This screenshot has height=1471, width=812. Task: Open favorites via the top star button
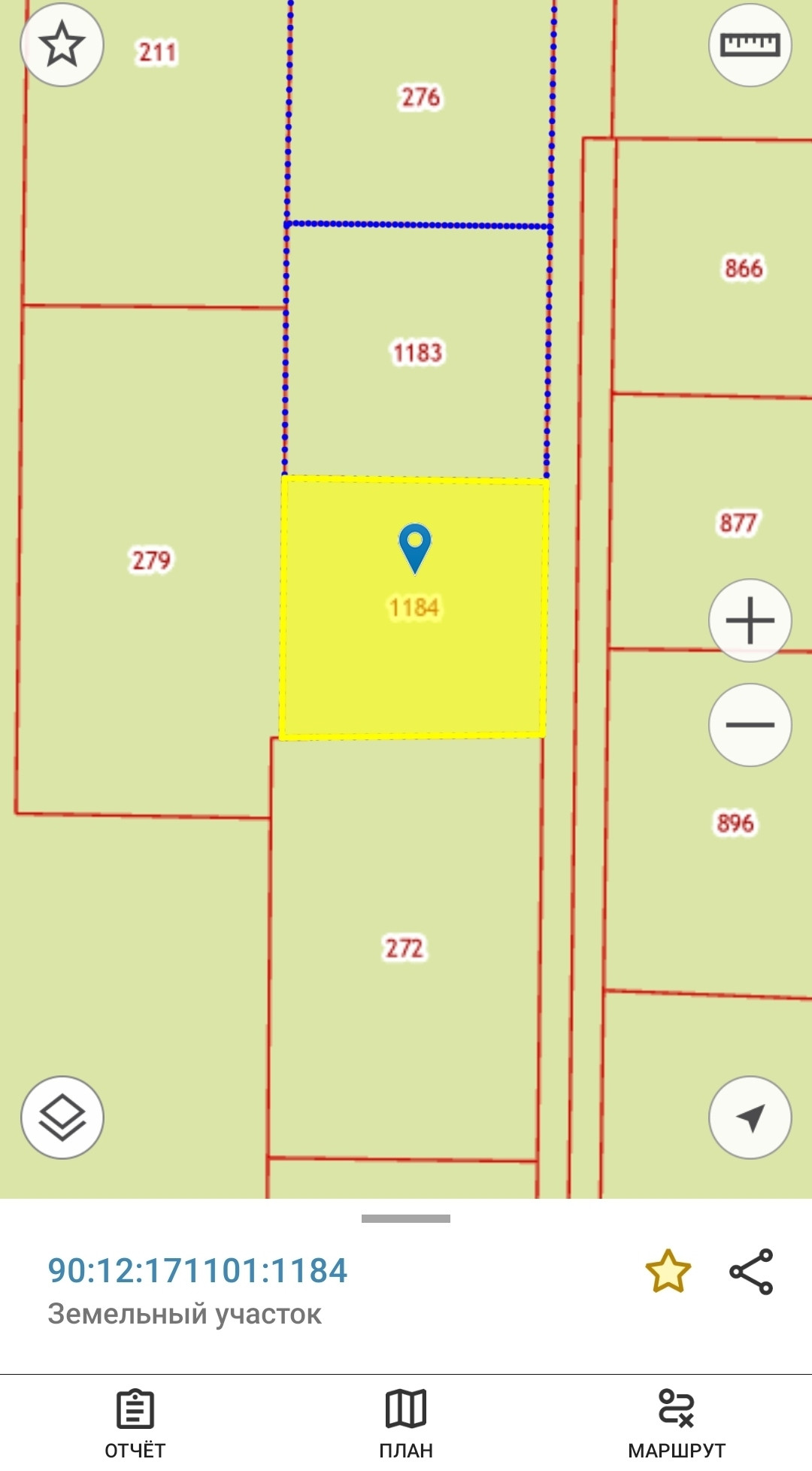62,44
